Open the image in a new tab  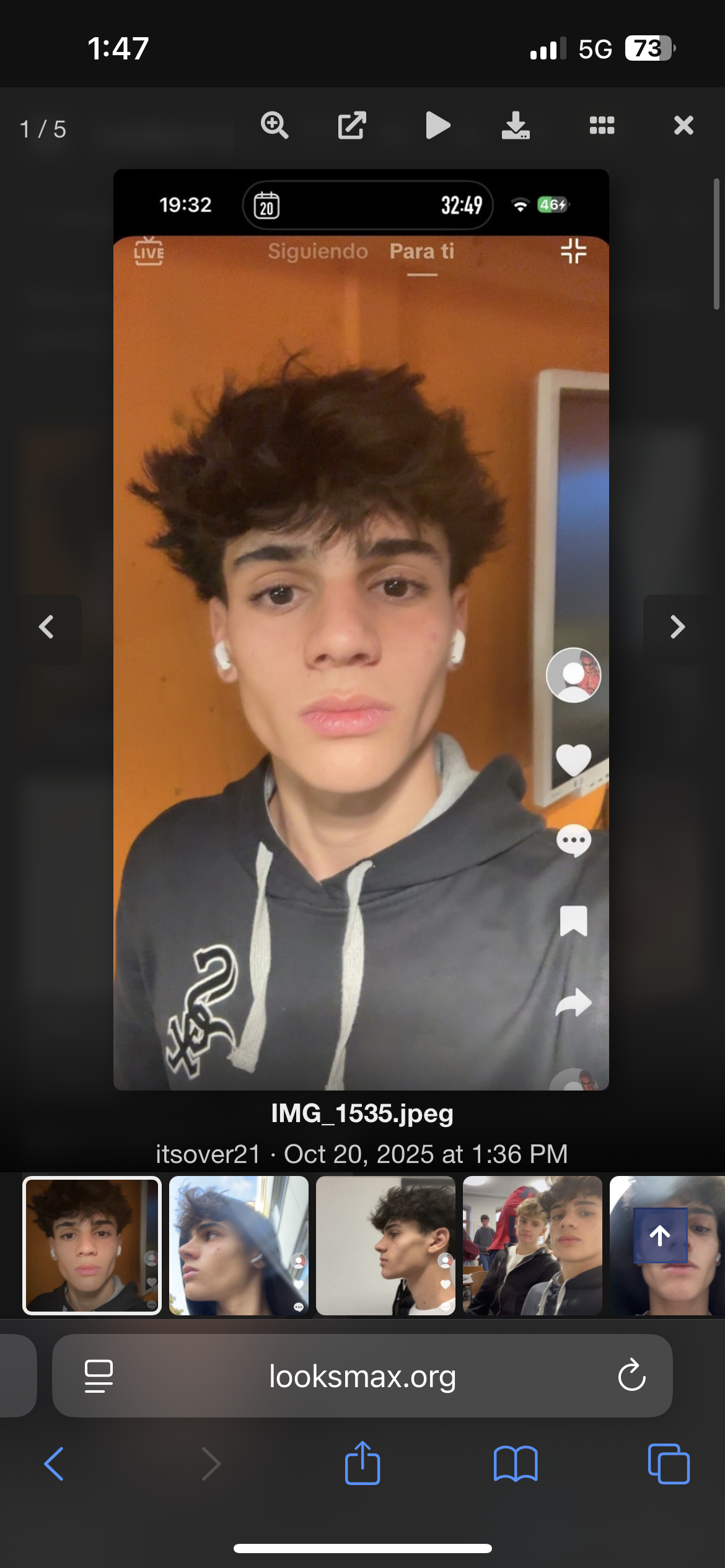[x=352, y=126]
